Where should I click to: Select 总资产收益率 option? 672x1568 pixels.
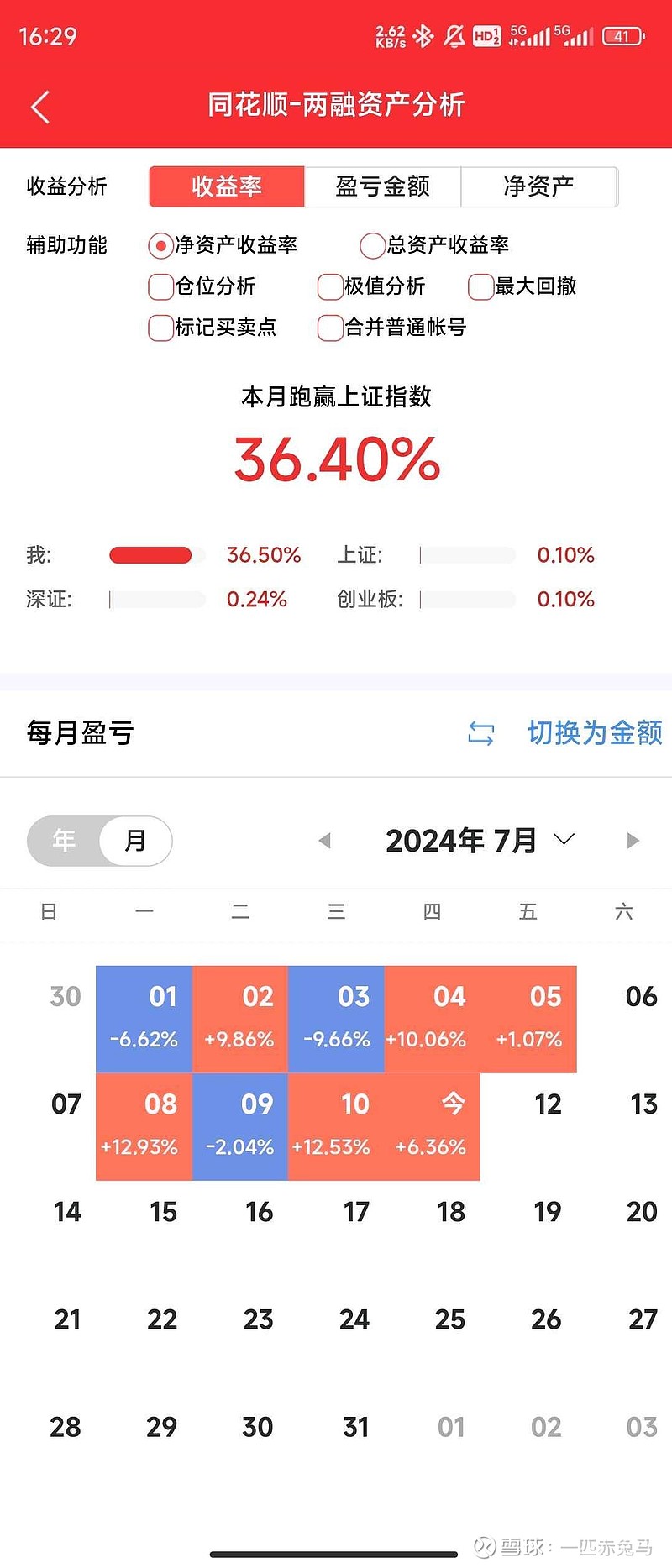tap(372, 245)
